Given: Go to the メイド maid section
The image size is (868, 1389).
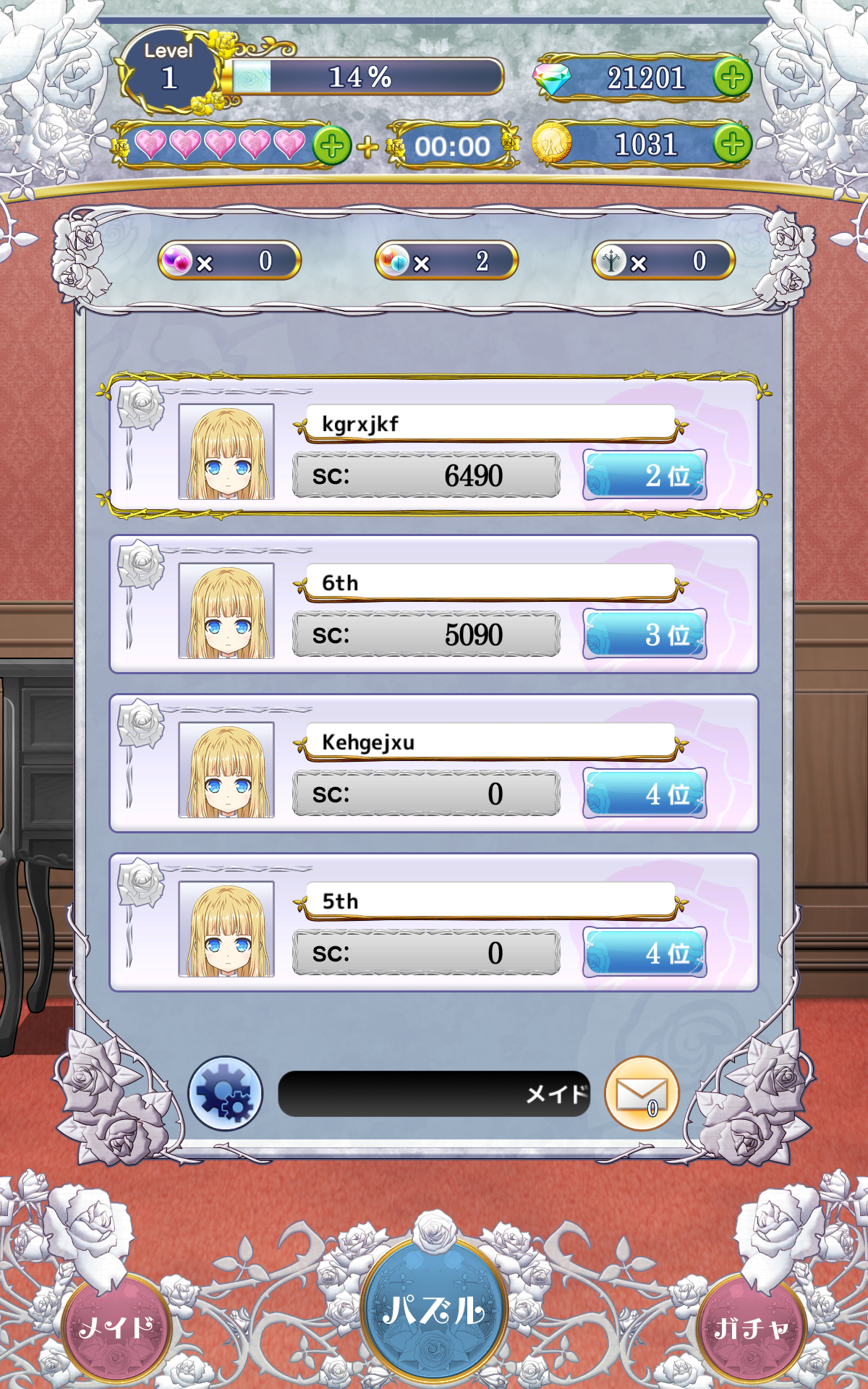Looking at the screenshot, I should pyautogui.click(x=116, y=1328).
